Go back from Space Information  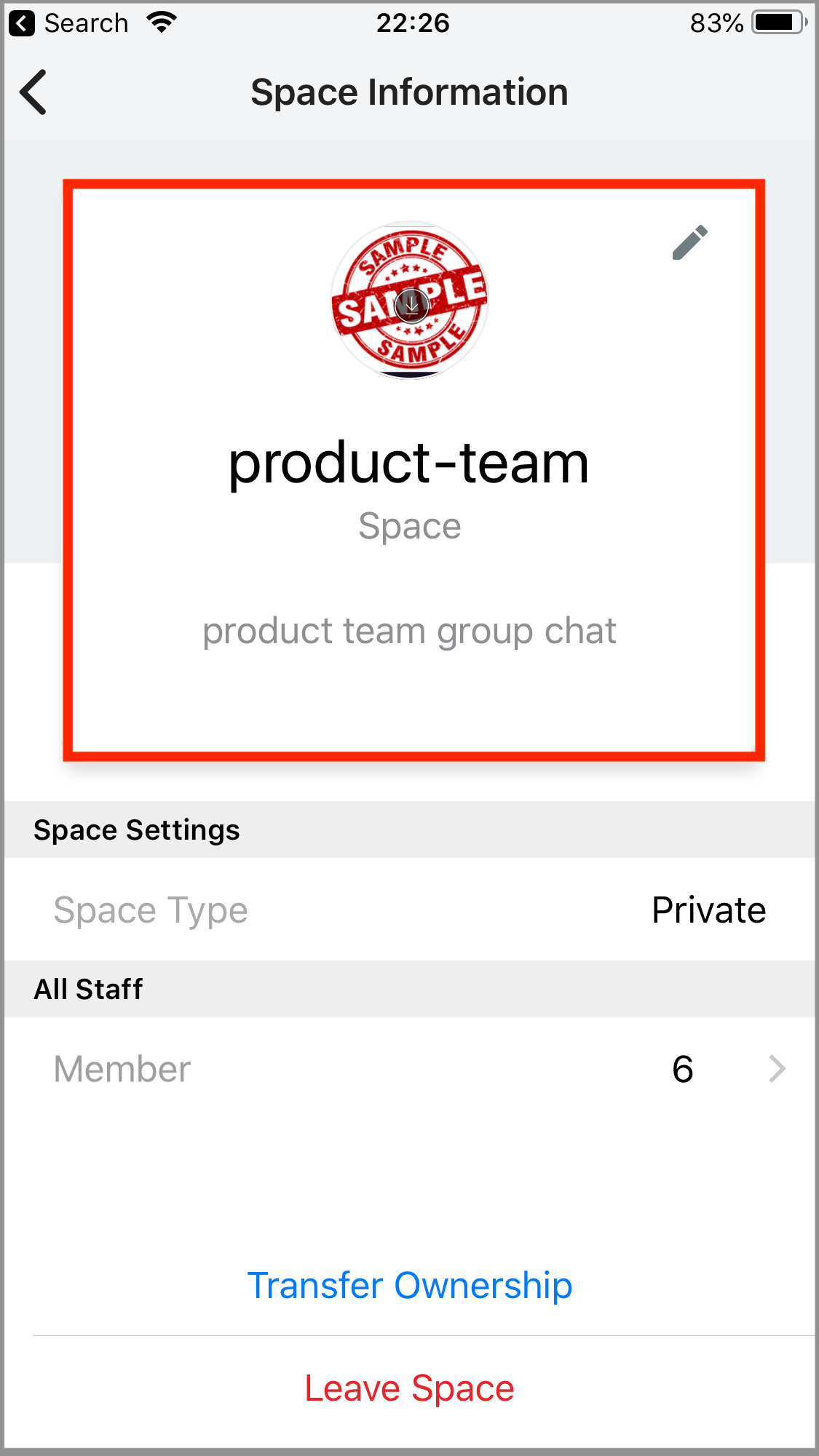(x=33, y=92)
